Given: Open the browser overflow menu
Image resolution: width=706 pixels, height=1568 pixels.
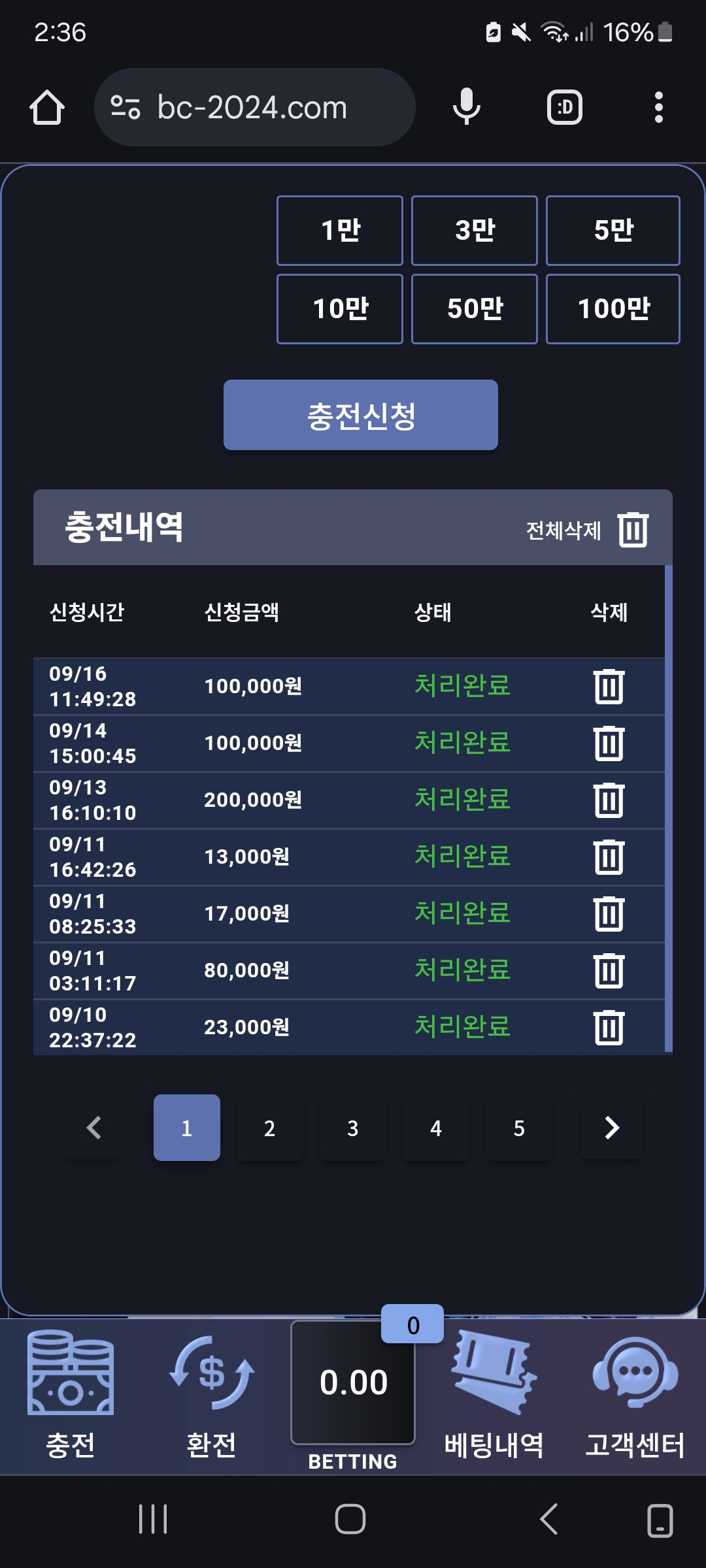Looking at the screenshot, I should [659, 107].
